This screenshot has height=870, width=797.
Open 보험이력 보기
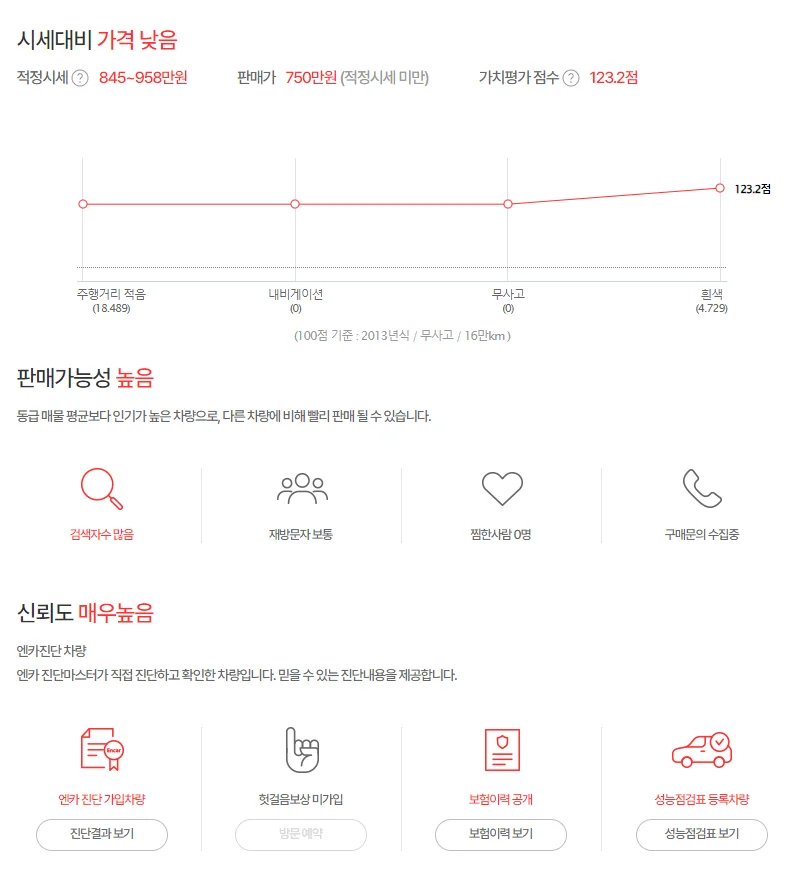pyautogui.click(x=501, y=835)
